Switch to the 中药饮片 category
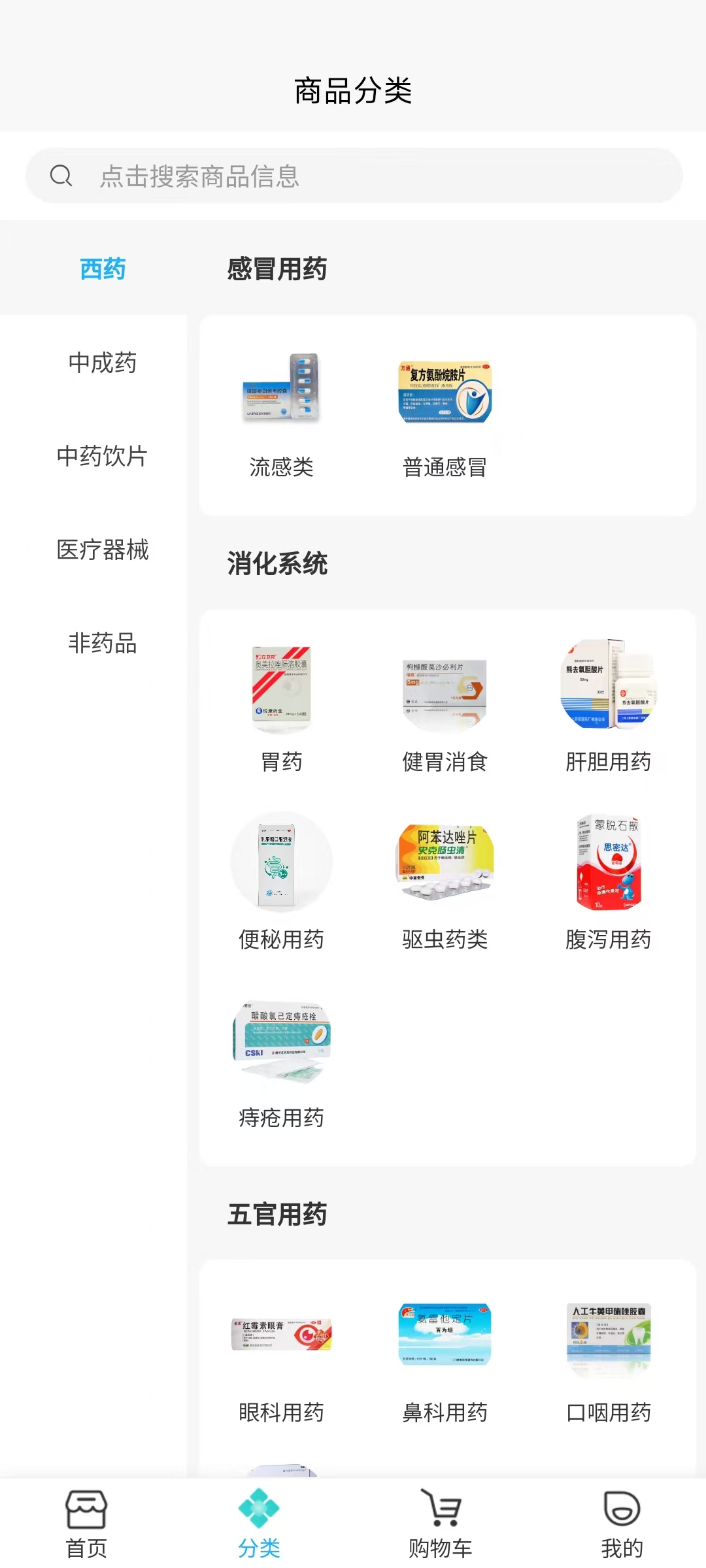This screenshot has width=706, height=1568. pos(103,456)
